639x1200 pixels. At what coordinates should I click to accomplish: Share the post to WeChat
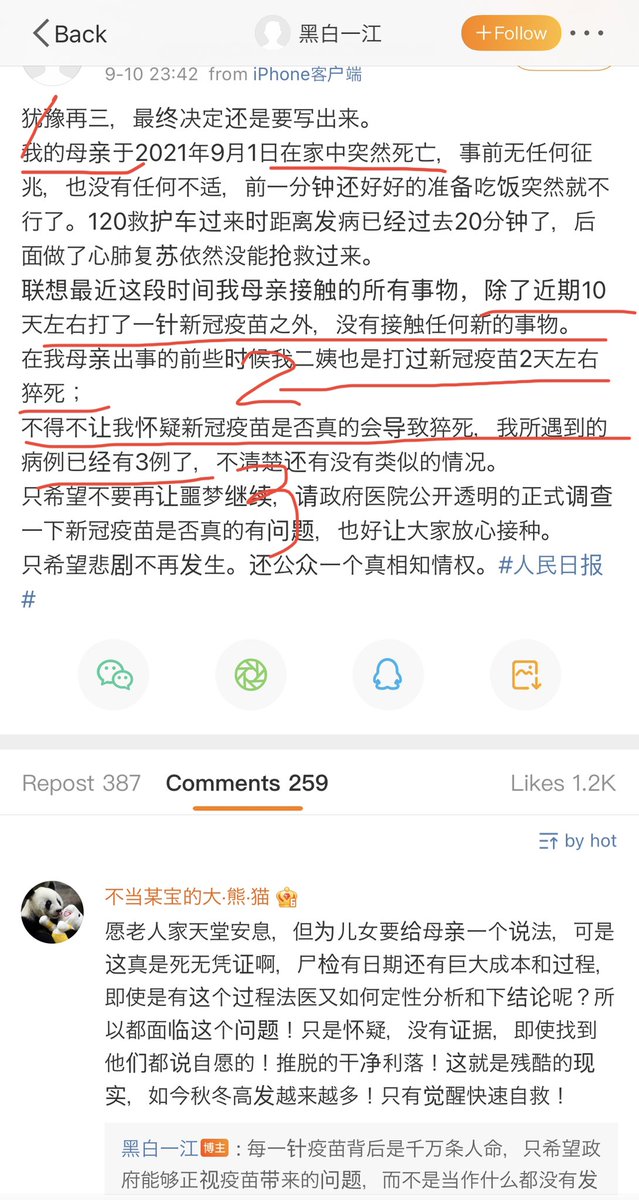113,675
